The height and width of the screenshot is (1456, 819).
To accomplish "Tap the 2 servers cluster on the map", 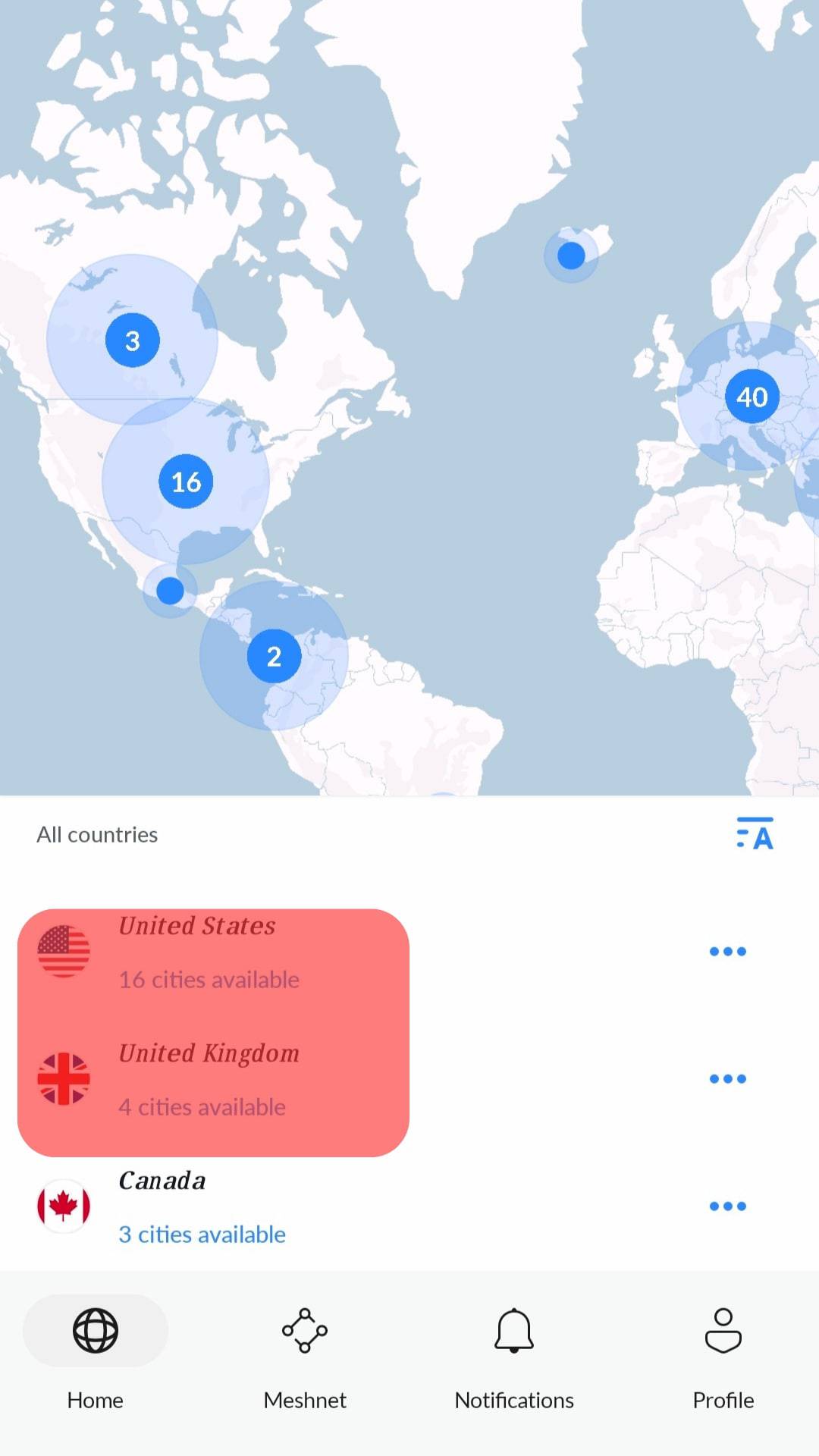I will click(x=274, y=656).
